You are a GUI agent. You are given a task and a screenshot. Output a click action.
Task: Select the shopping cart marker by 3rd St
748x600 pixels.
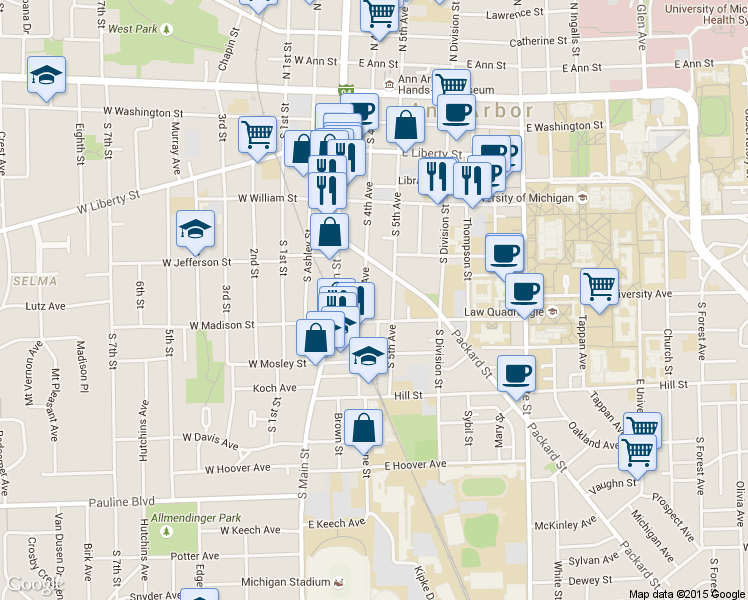[258, 132]
